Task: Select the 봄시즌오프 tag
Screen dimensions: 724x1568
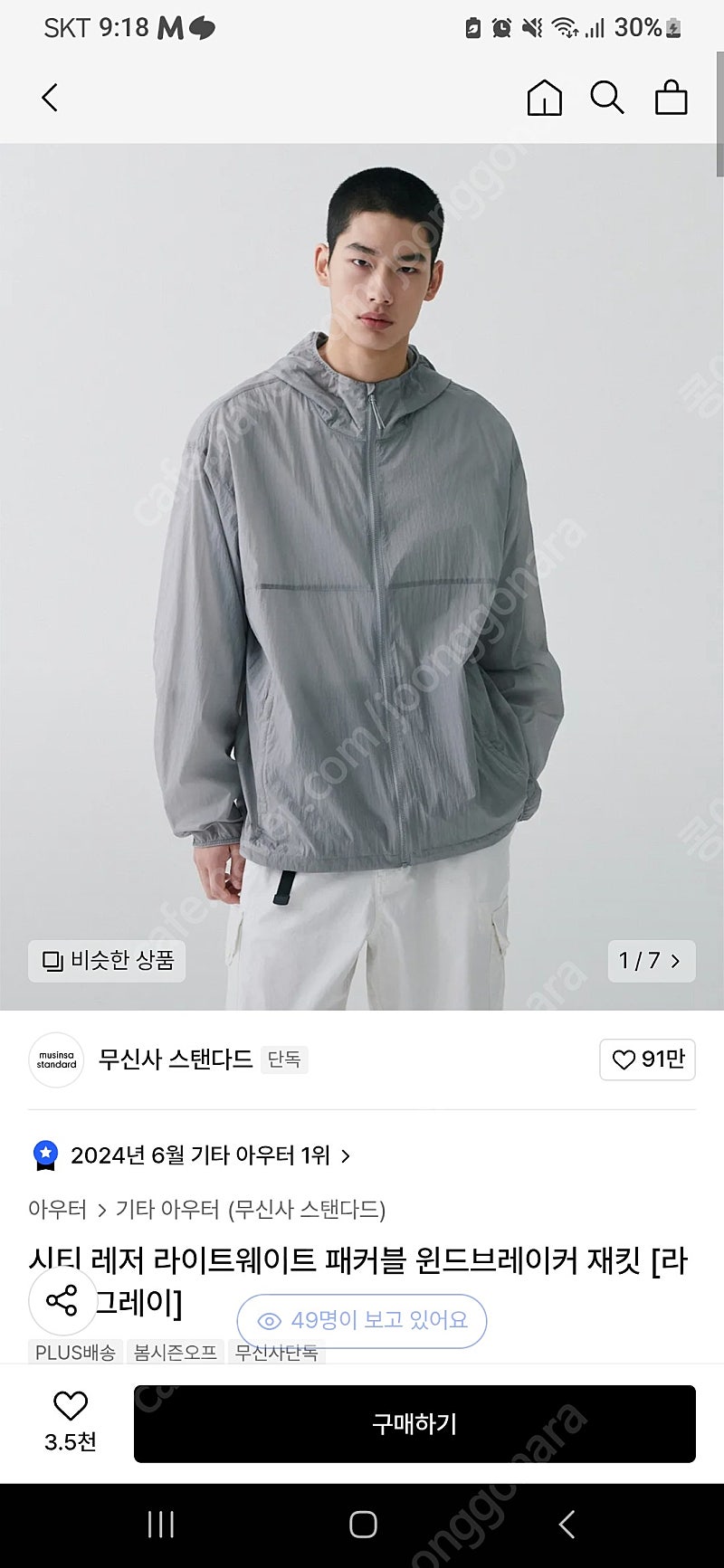Action: coord(176,1353)
